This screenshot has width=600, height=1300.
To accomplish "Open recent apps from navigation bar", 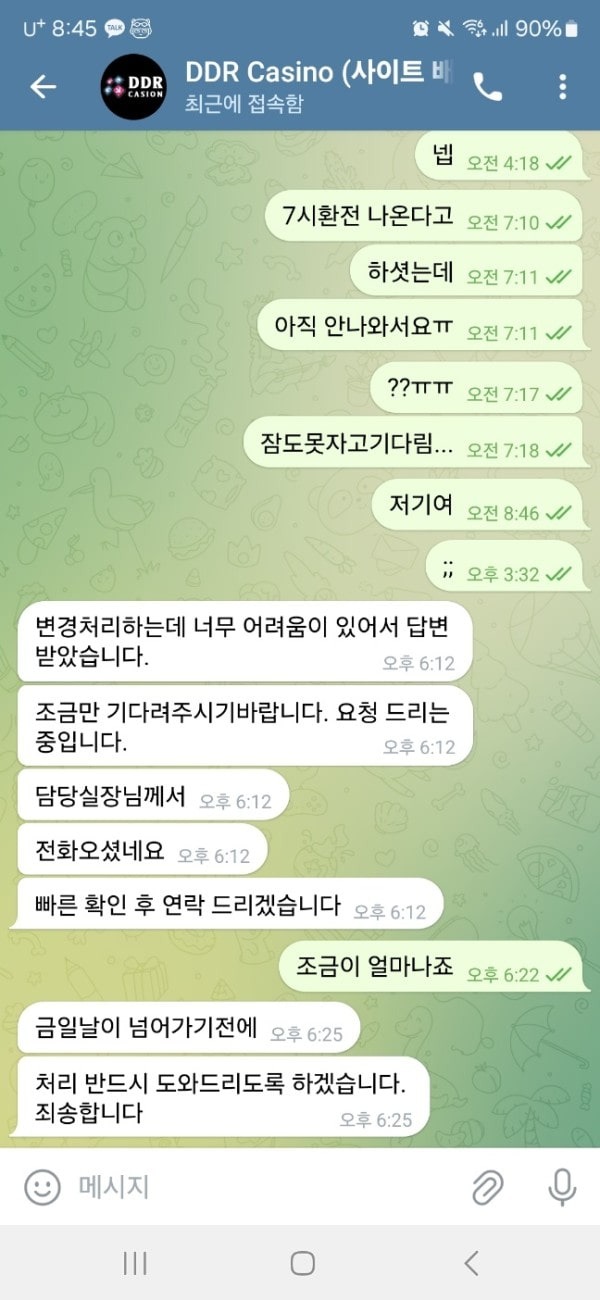I will (x=135, y=1263).
